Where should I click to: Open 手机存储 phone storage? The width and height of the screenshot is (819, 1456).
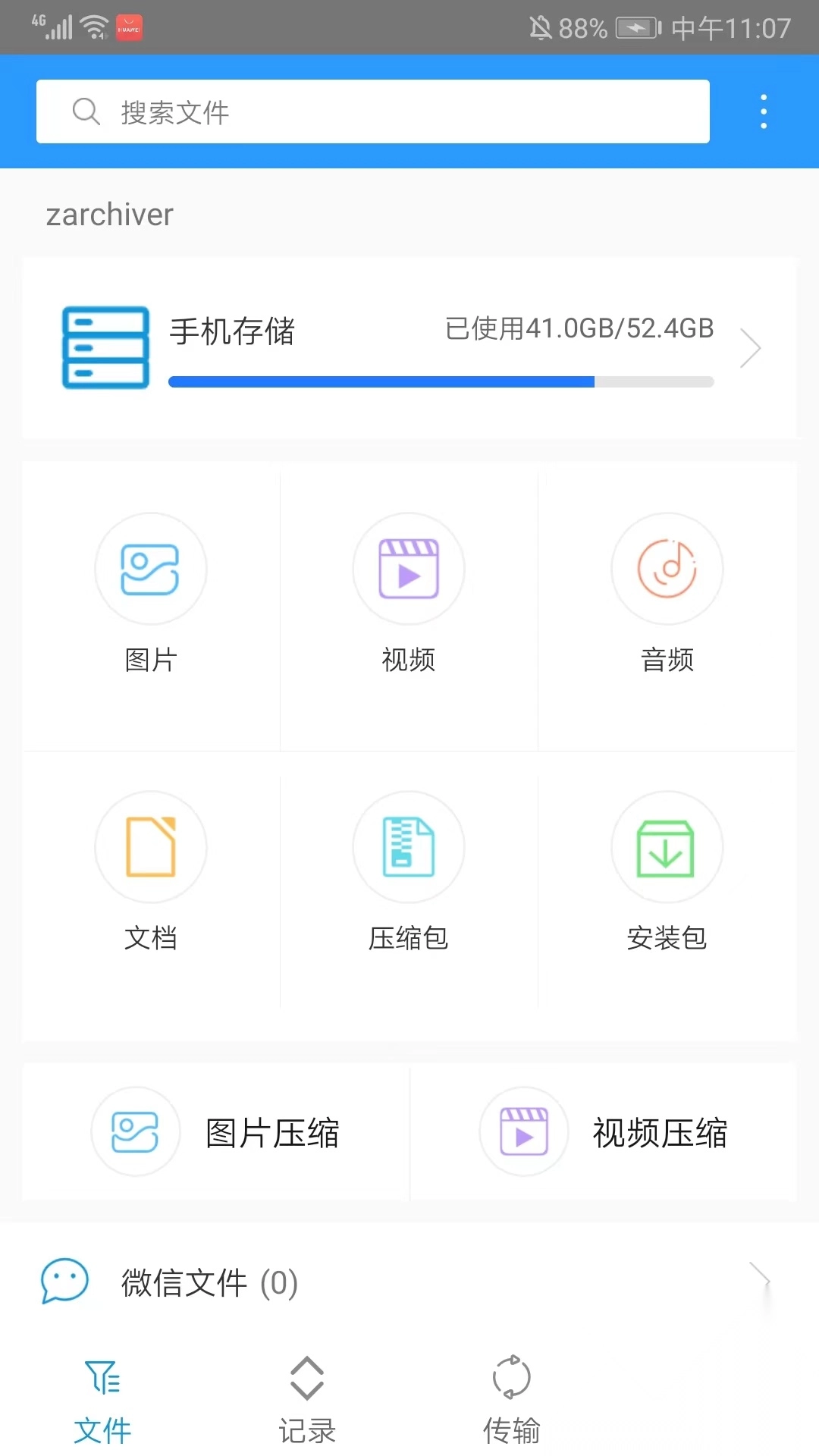pyautogui.click(x=409, y=347)
